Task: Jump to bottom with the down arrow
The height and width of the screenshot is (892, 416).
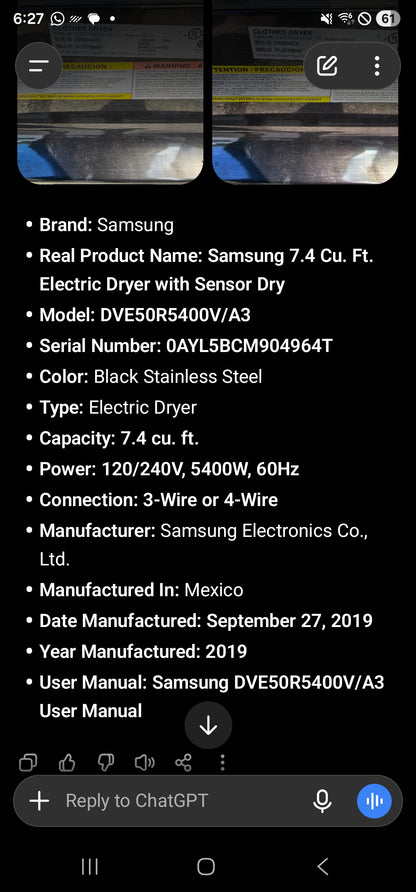Action: click(x=208, y=725)
